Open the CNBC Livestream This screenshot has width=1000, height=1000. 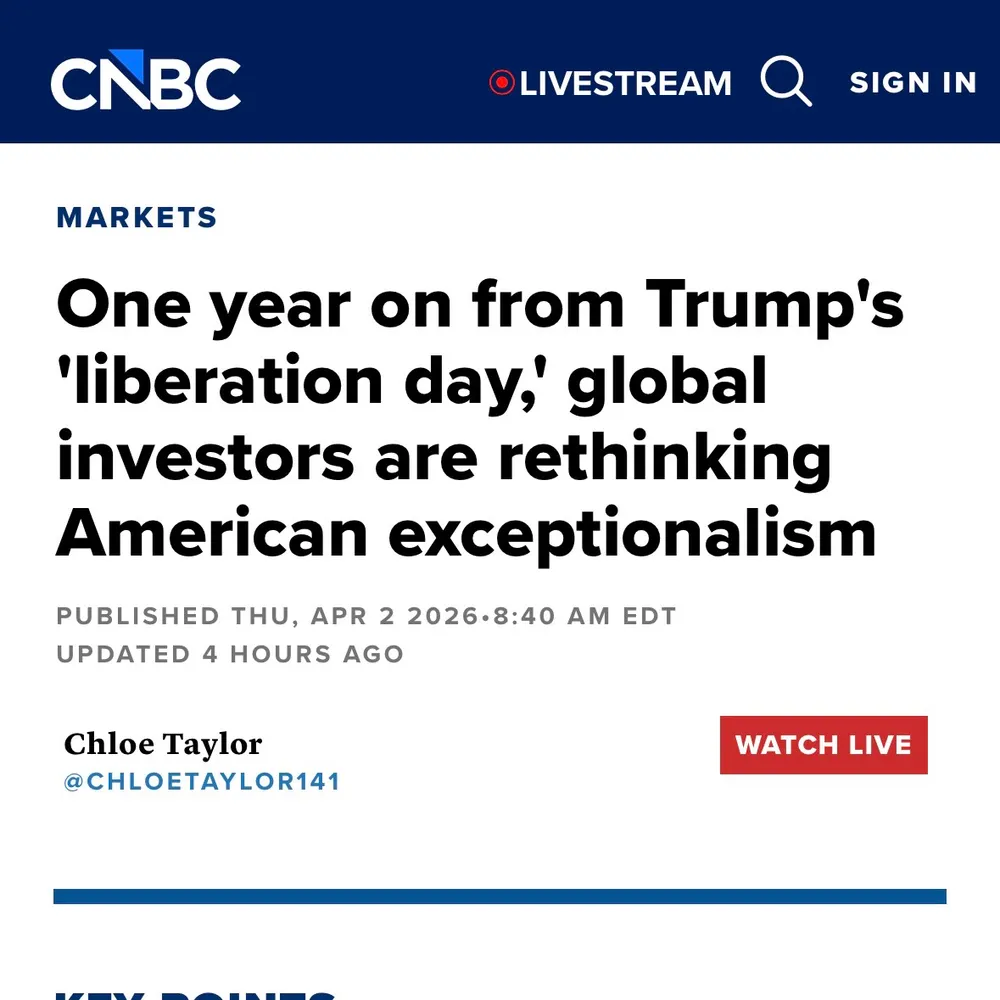coord(611,83)
